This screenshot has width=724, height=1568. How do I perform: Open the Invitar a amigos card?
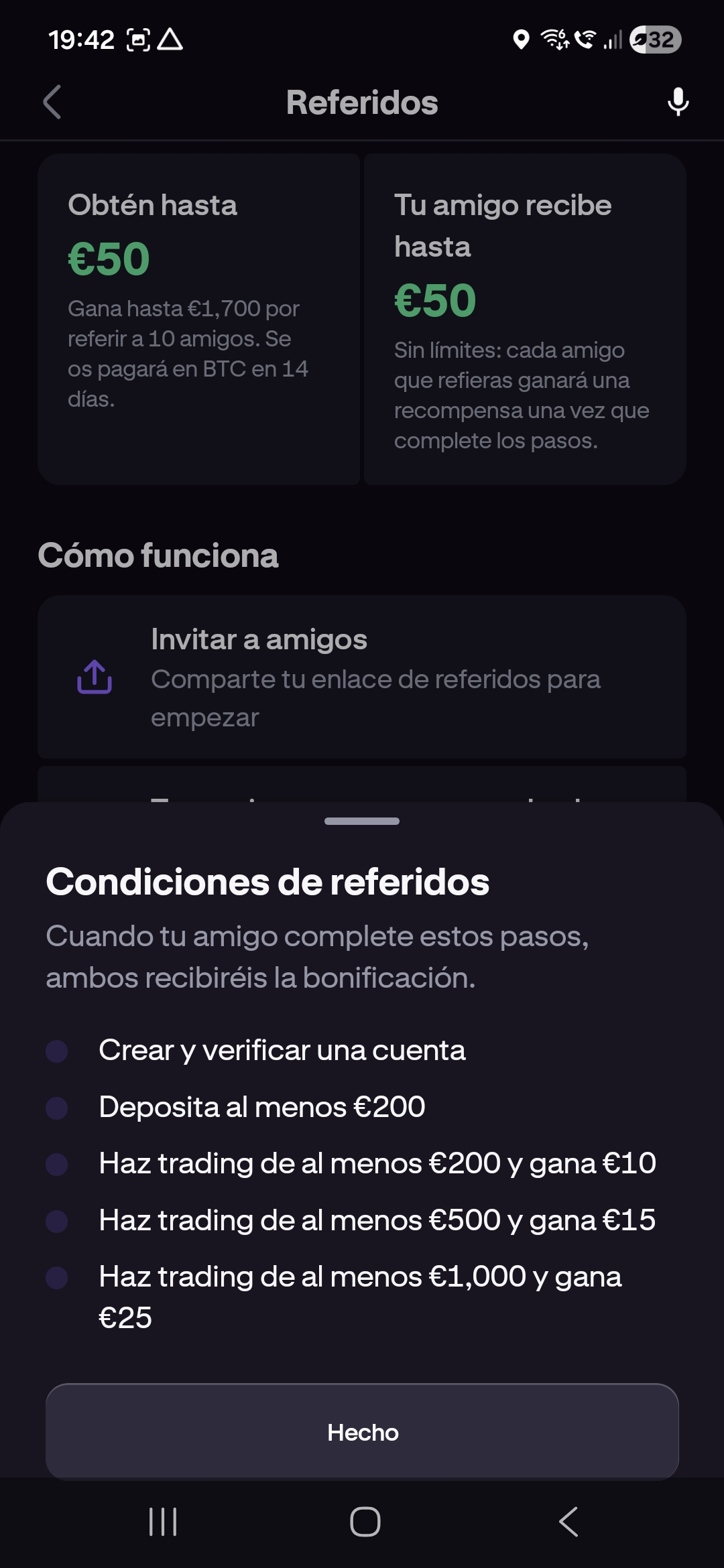click(362, 677)
